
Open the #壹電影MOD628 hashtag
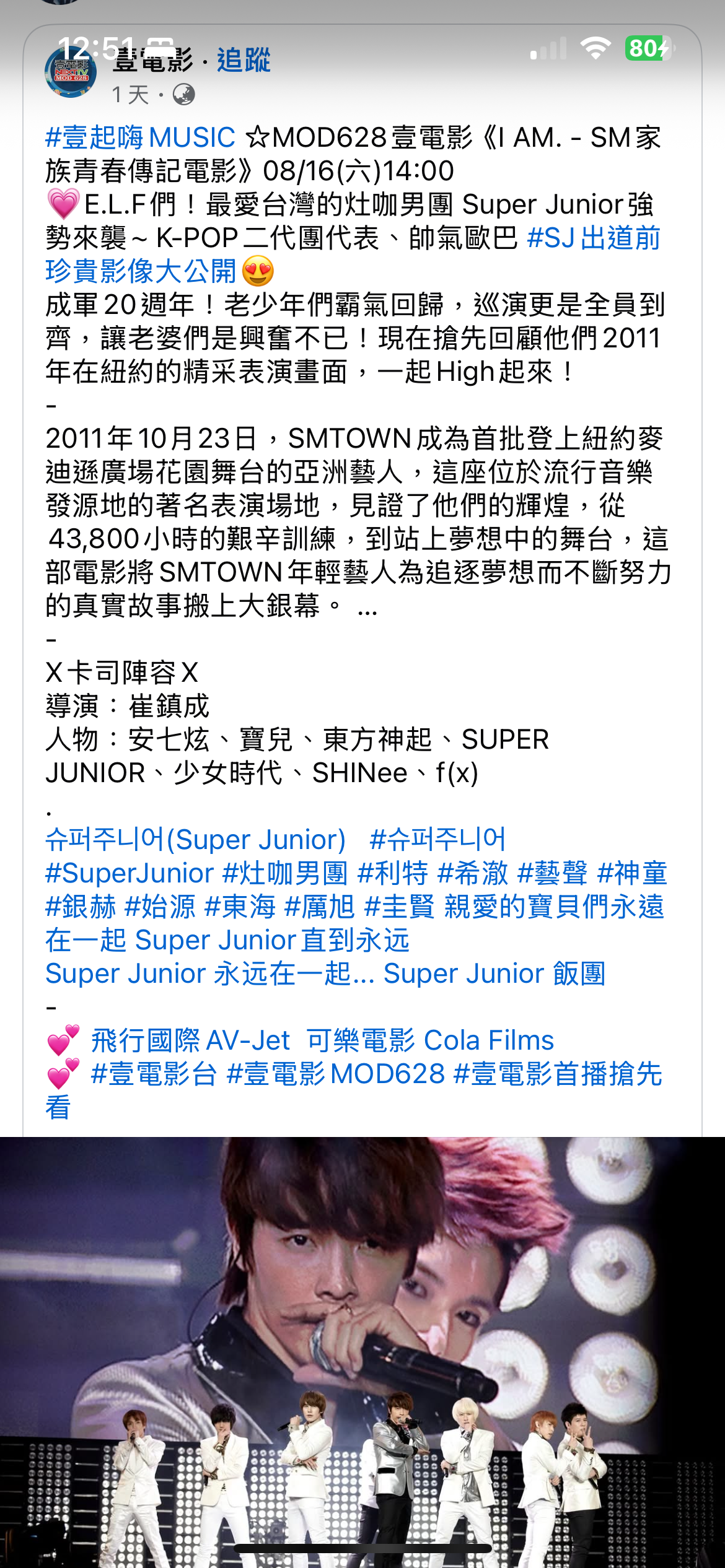coord(336,1074)
